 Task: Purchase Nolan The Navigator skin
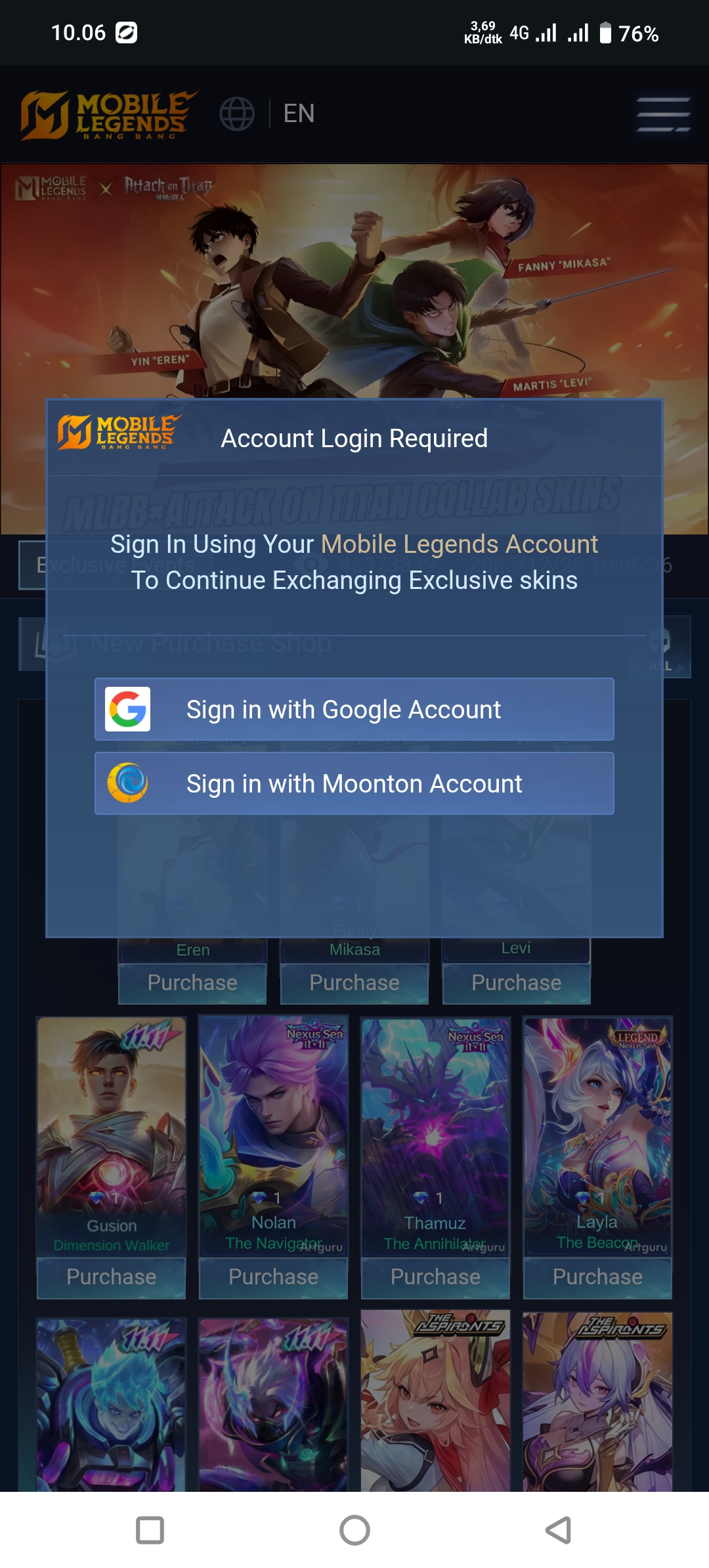point(273,1277)
